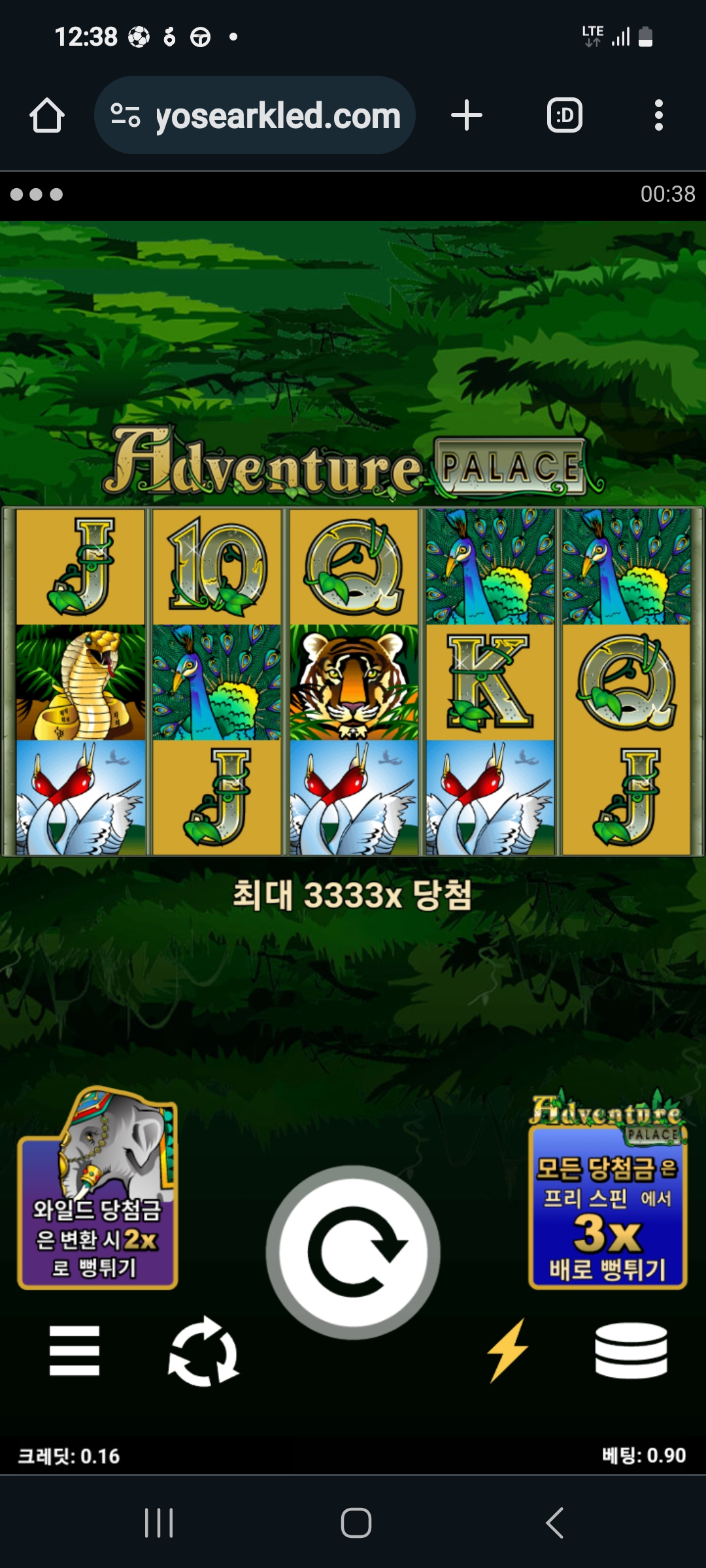Screen dimensions: 706x1568
Task: Open a new browser tab
Action: click(x=467, y=116)
